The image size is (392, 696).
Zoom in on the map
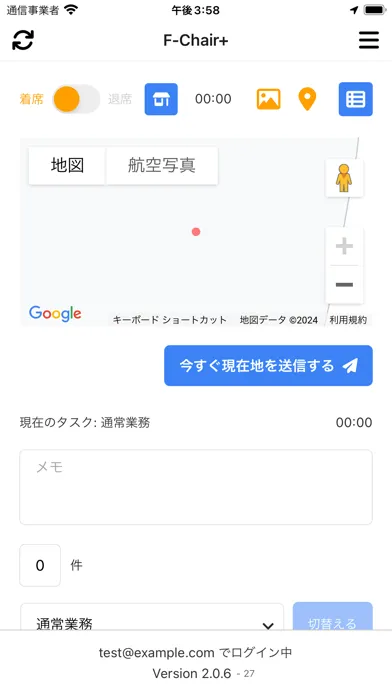coord(344,246)
